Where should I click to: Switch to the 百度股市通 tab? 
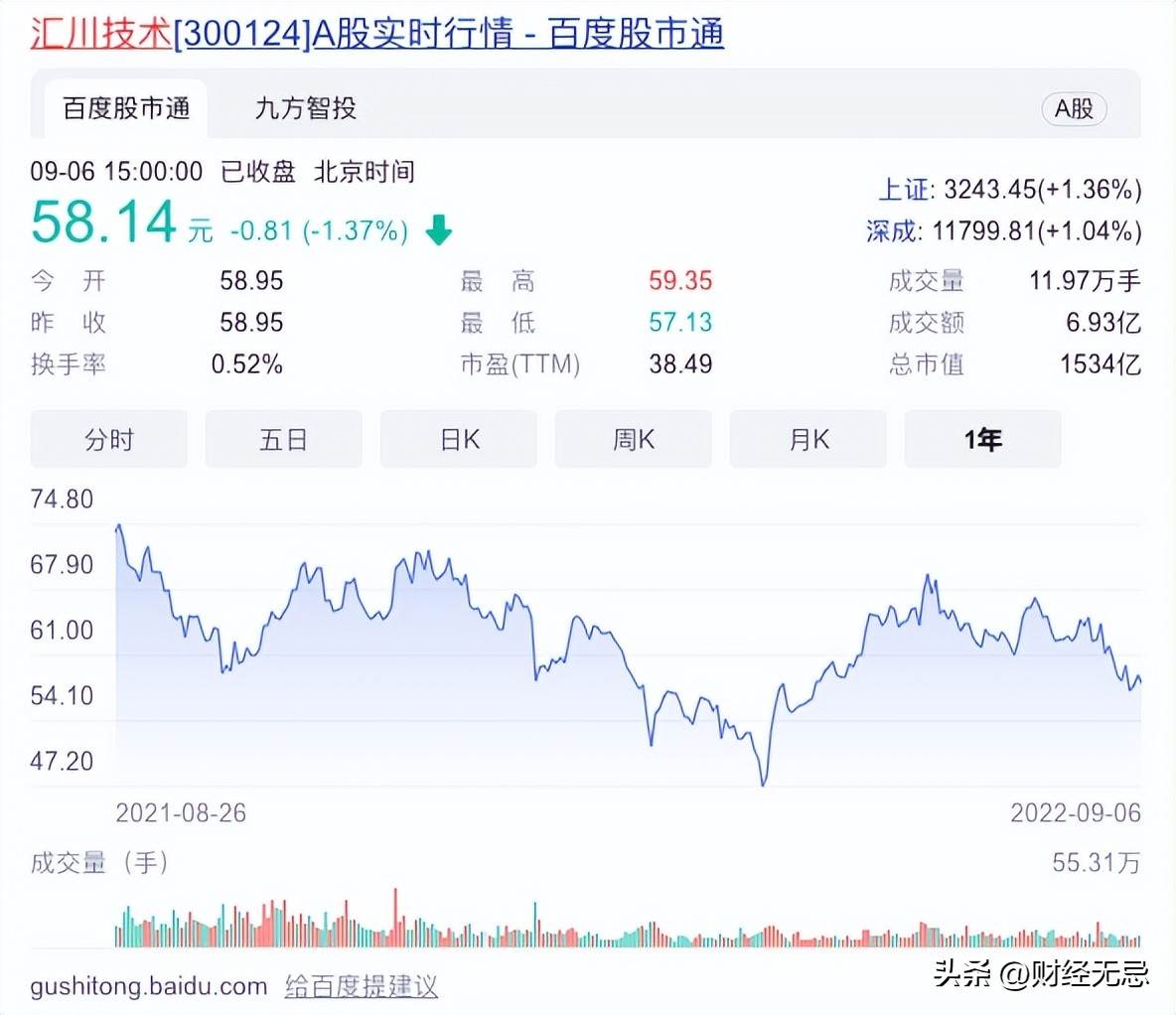126,108
